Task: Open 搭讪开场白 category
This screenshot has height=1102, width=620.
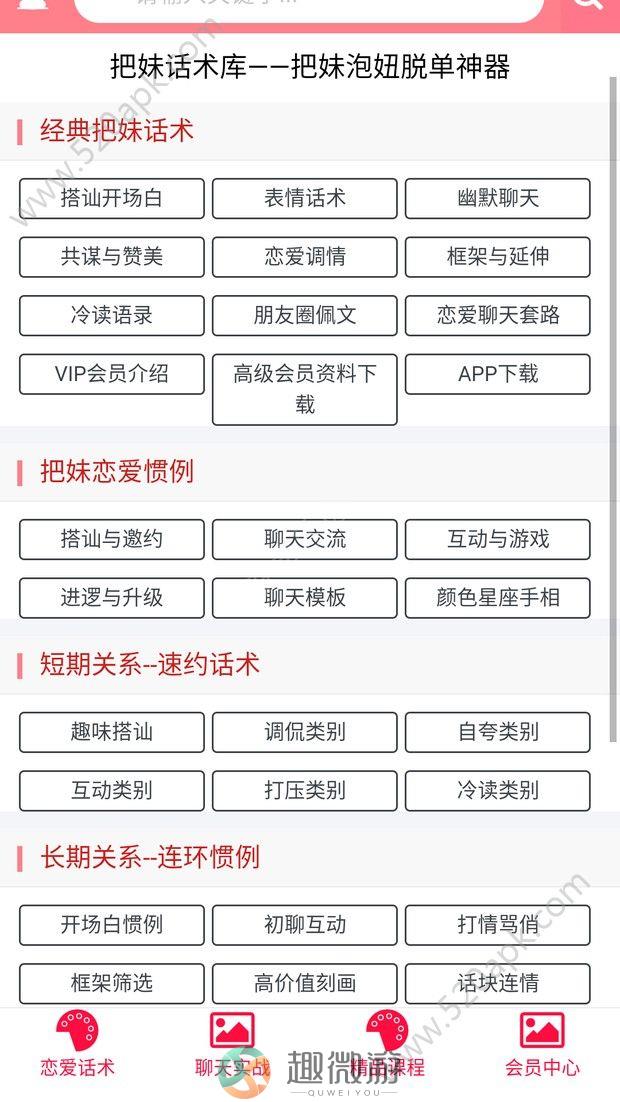Action: [x=112, y=198]
